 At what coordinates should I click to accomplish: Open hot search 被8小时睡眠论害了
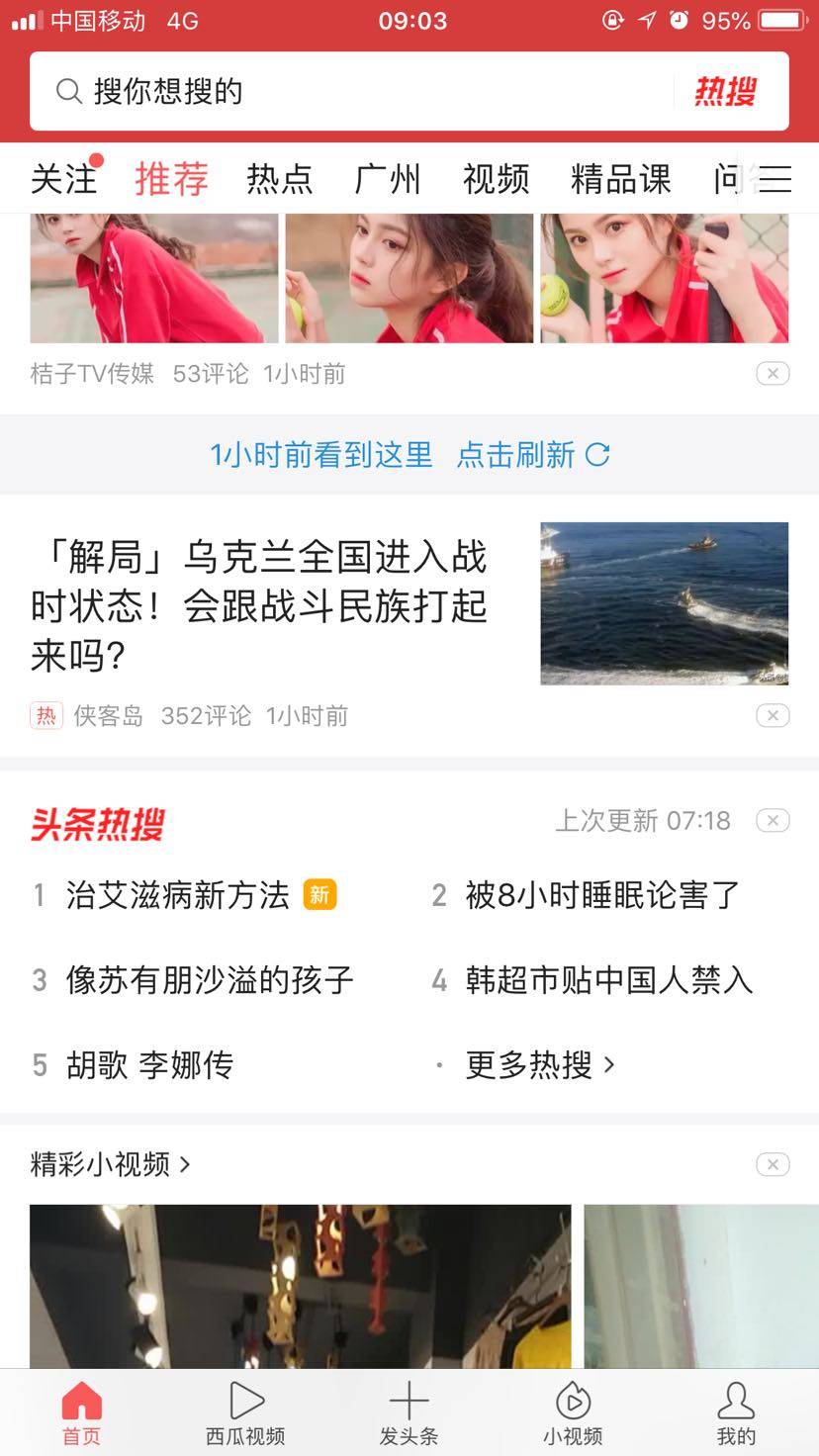click(x=601, y=895)
